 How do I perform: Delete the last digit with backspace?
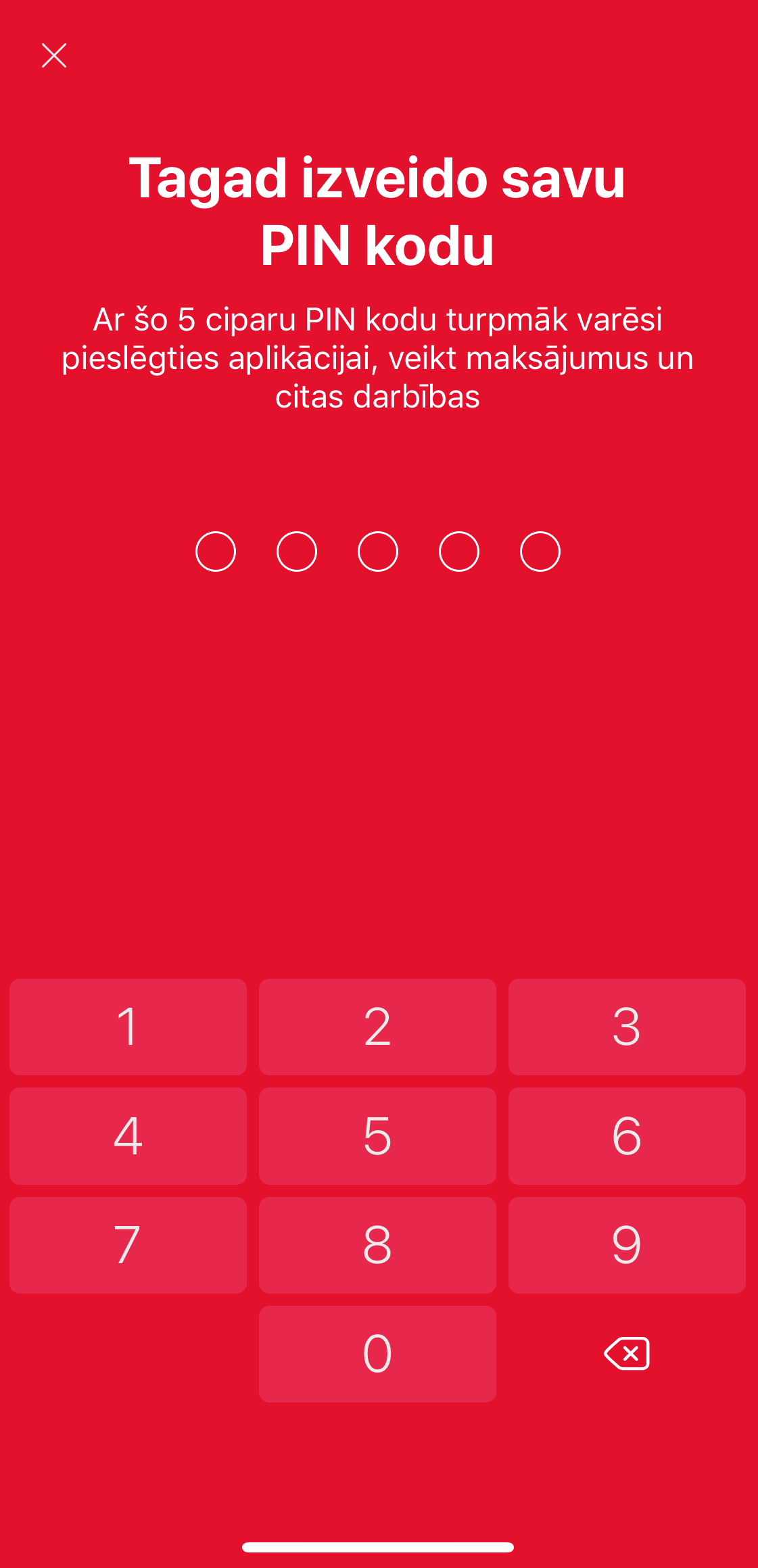point(627,1353)
